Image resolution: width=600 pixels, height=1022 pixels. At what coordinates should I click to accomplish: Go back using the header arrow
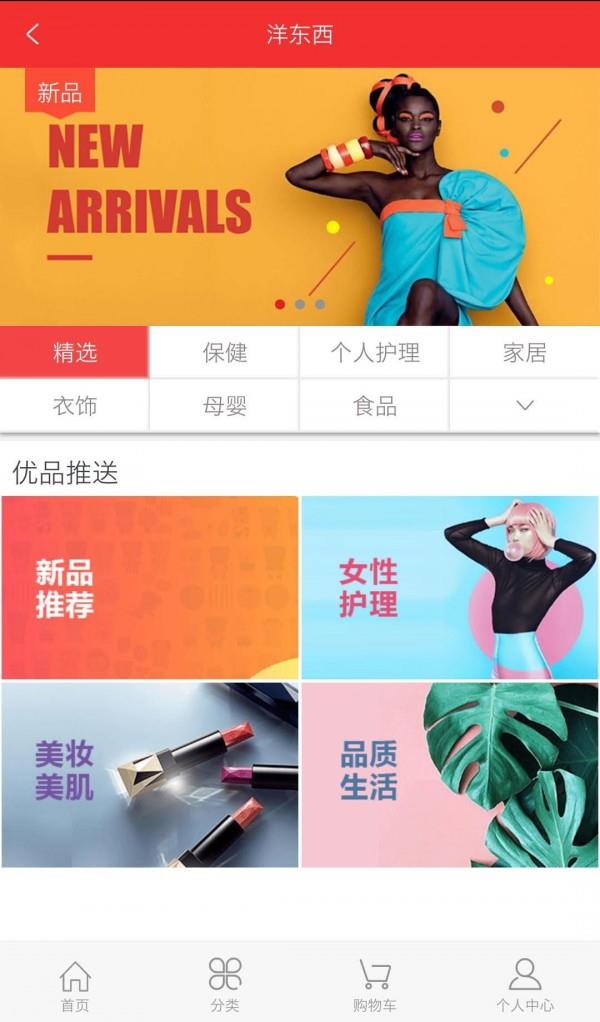click(x=32, y=34)
